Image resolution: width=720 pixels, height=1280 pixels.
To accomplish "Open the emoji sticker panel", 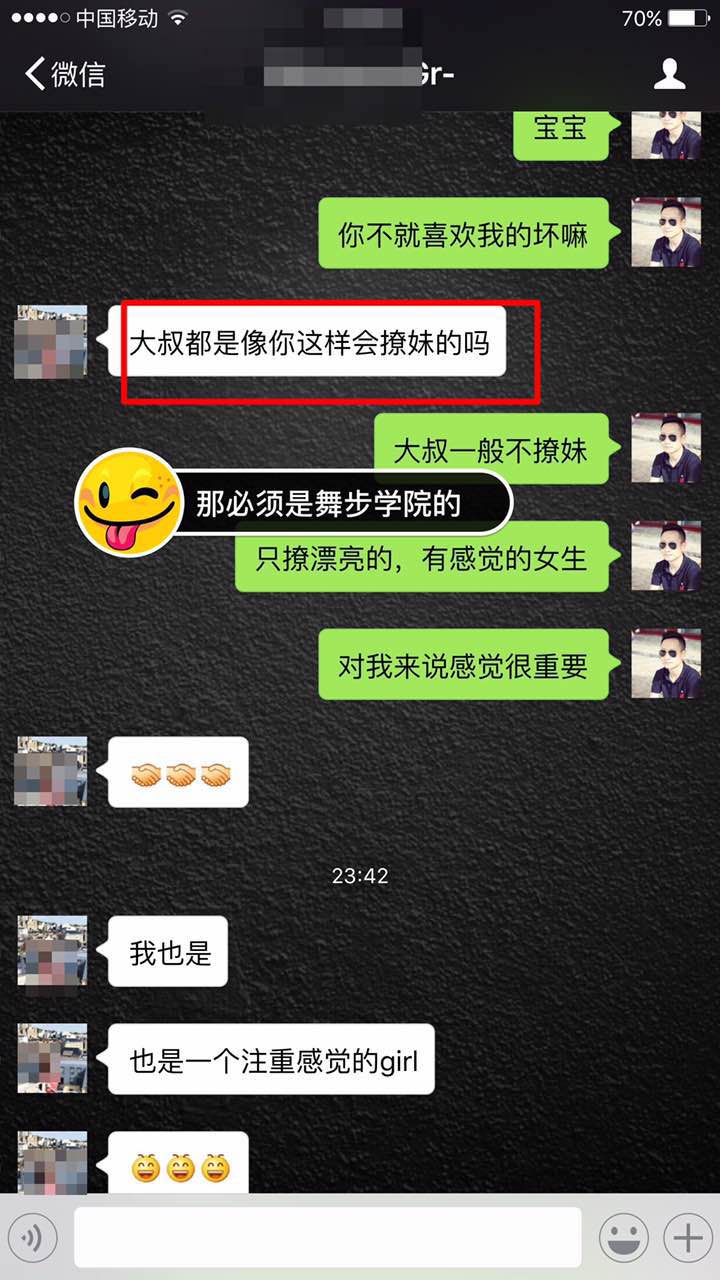I will 623,1239.
